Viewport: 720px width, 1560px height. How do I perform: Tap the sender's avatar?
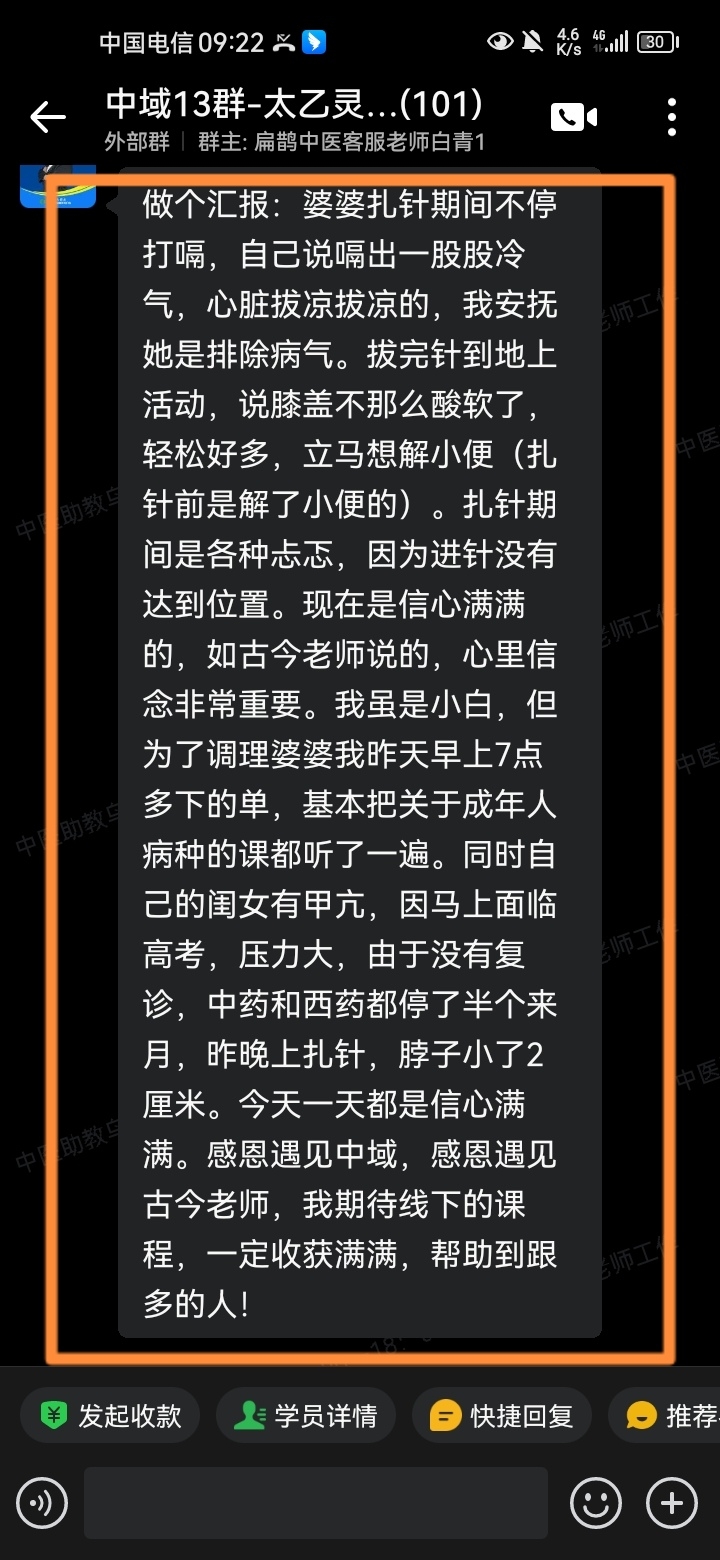tap(58, 185)
